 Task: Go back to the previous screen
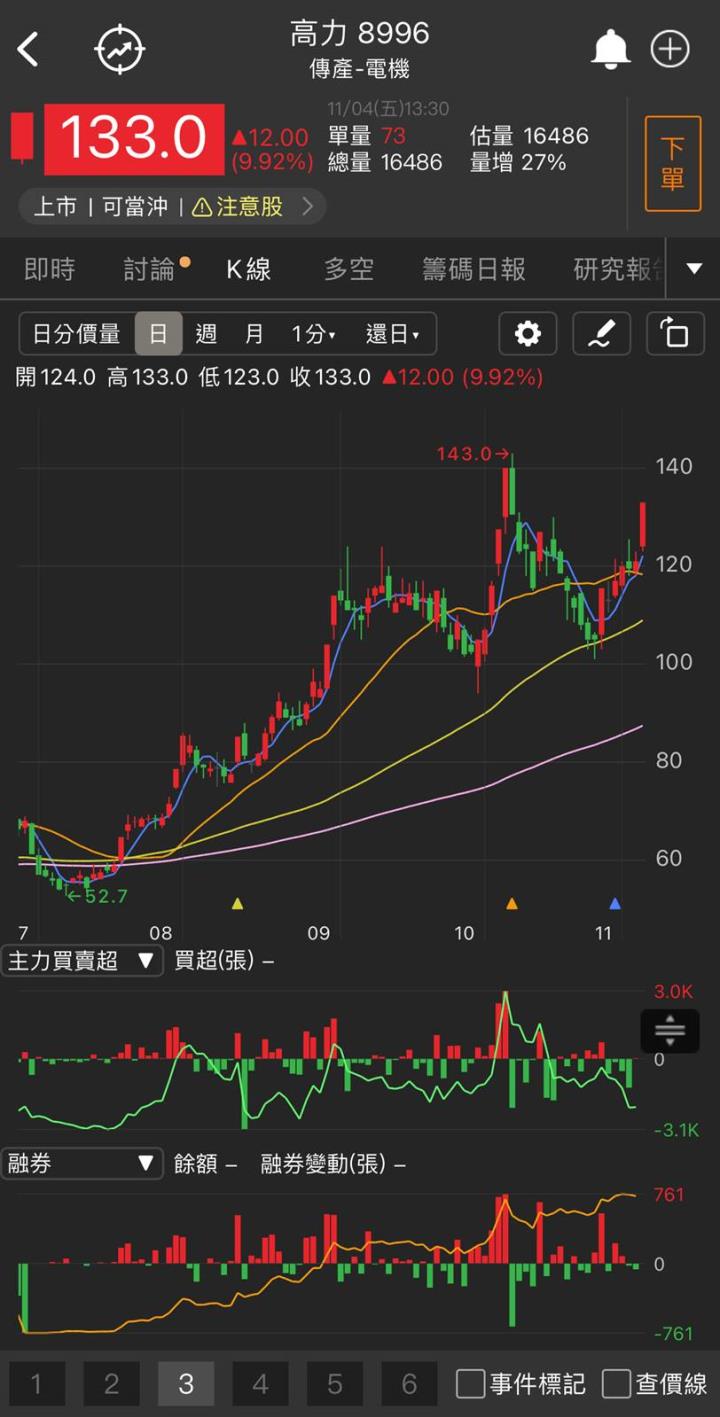(x=28, y=49)
